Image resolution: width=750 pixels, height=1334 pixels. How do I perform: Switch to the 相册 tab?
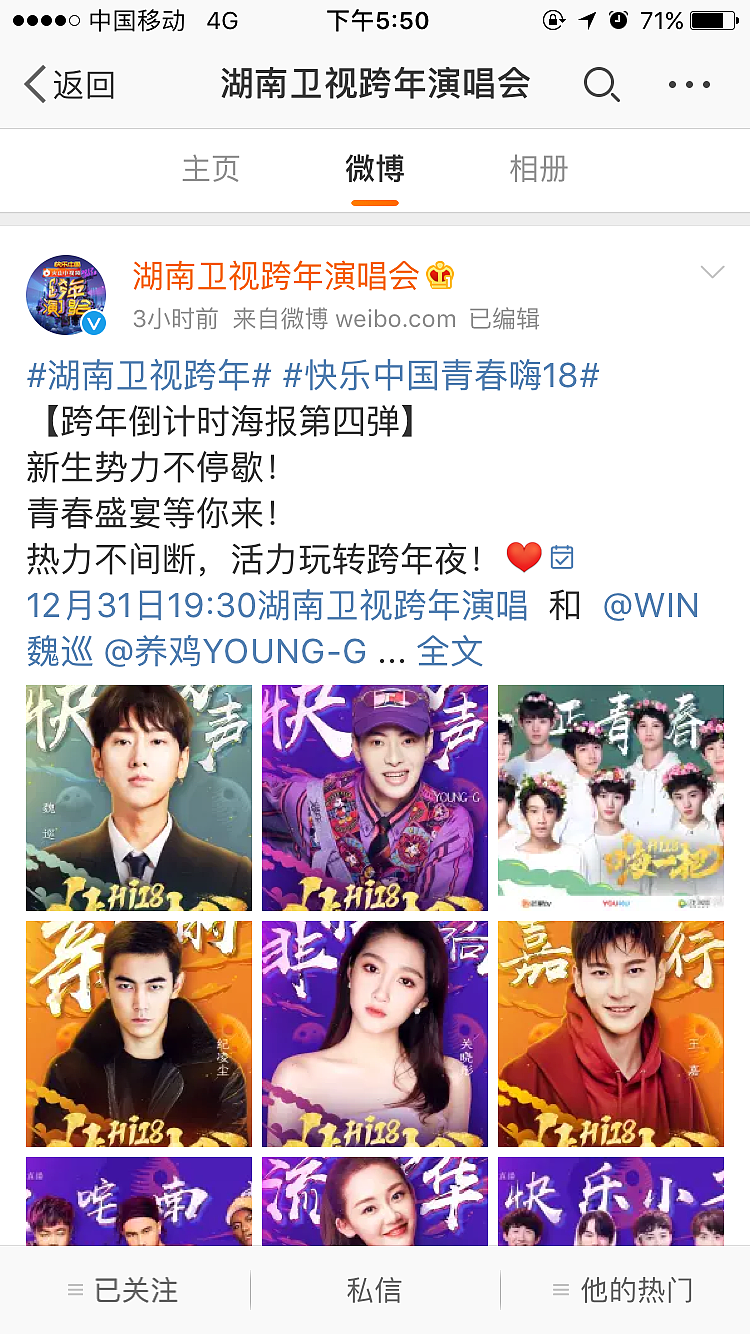tap(537, 169)
